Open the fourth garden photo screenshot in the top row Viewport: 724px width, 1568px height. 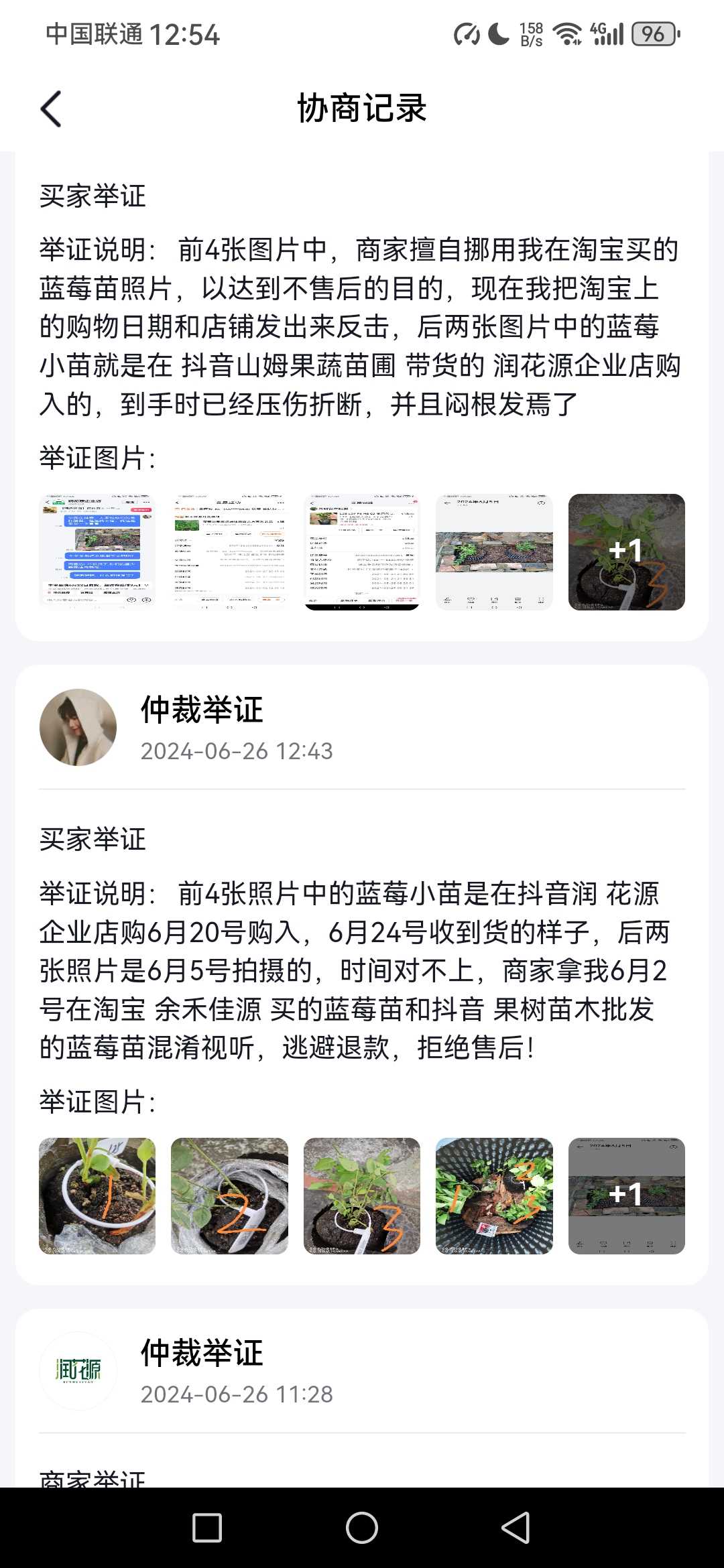pos(494,552)
